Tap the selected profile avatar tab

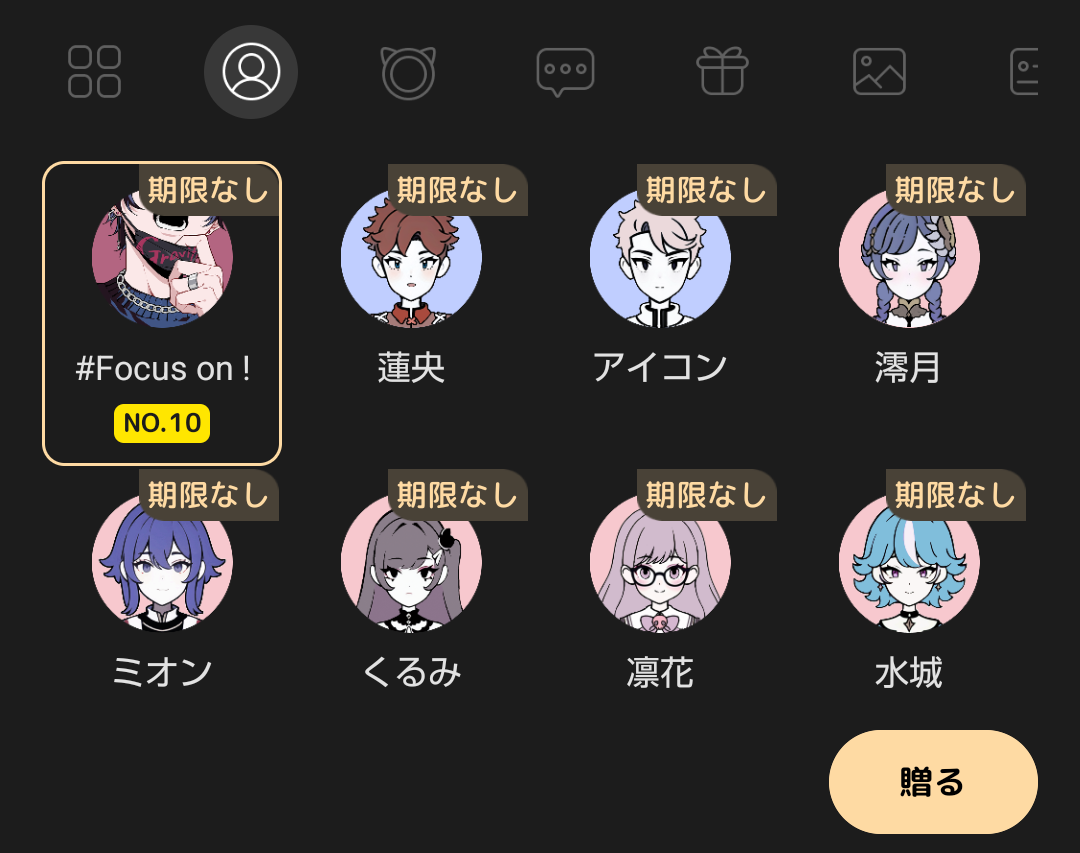pos(251,72)
